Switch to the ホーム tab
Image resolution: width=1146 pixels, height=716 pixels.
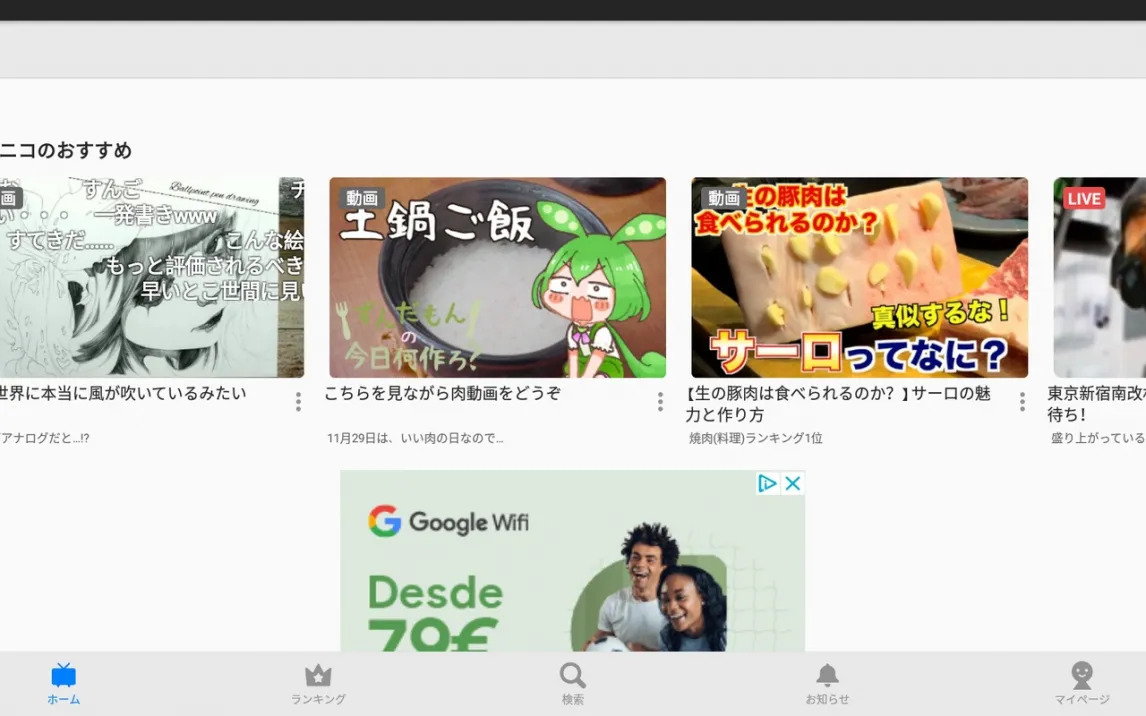click(x=64, y=684)
